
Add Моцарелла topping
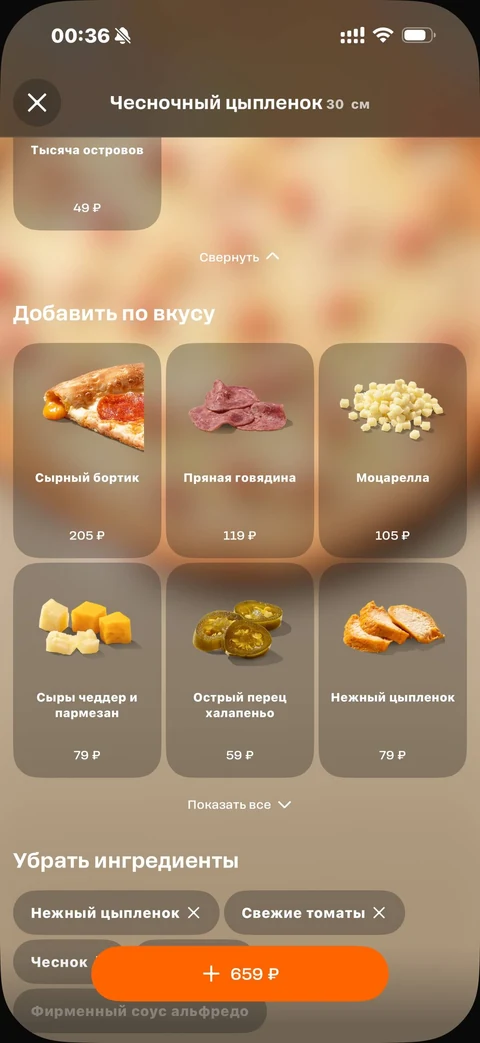click(393, 450)
